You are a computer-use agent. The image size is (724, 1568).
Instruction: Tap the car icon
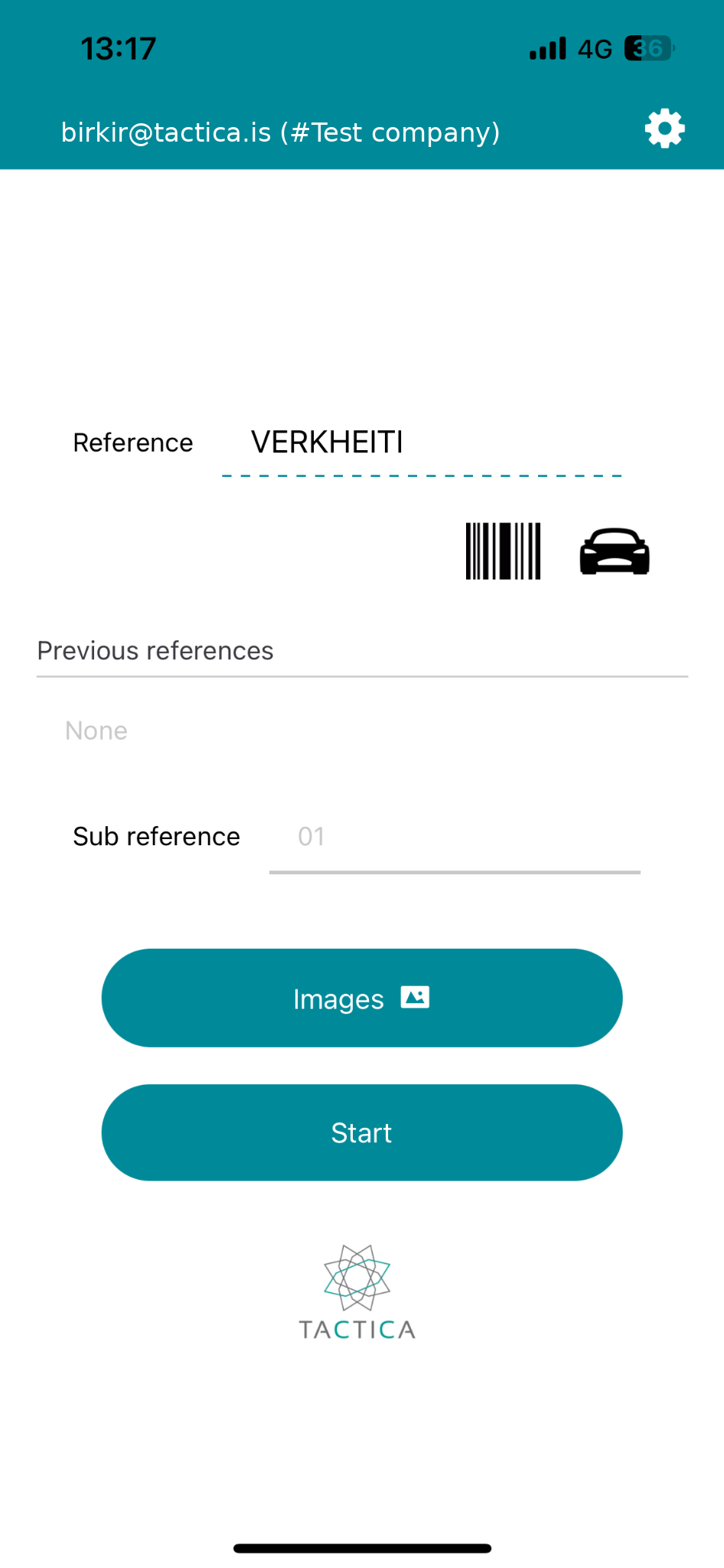[x=615, y=551]
